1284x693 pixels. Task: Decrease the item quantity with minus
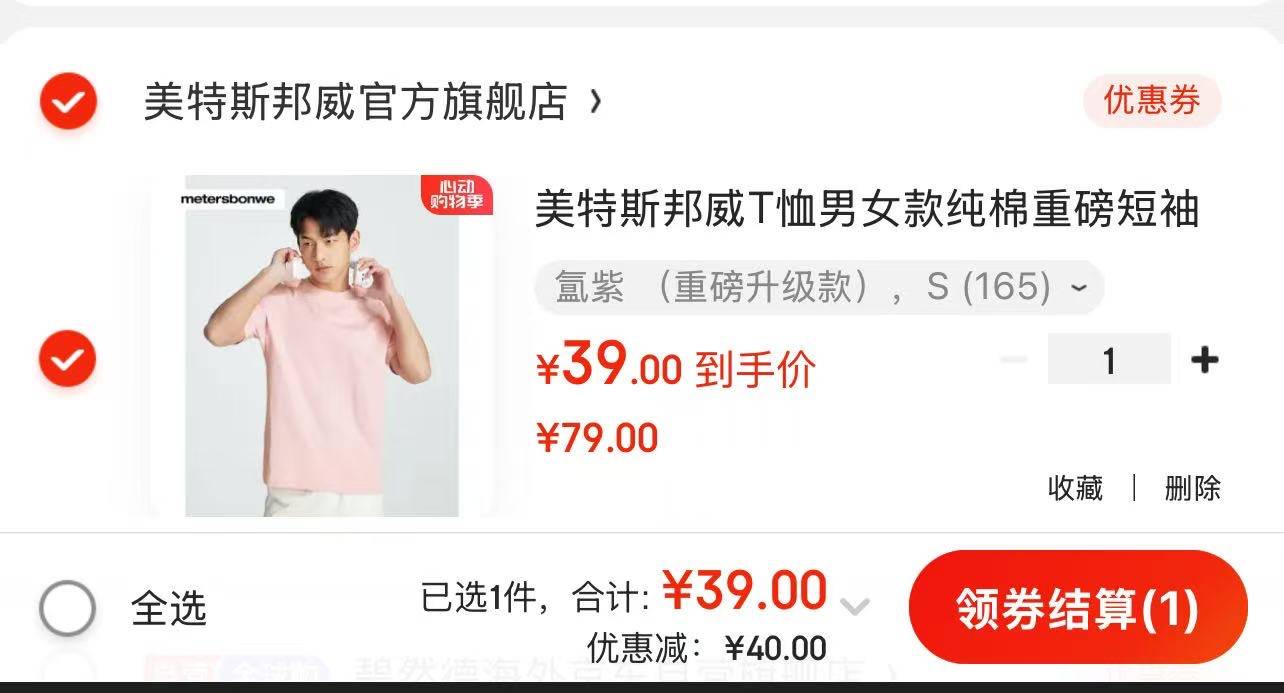[1013, 359]
